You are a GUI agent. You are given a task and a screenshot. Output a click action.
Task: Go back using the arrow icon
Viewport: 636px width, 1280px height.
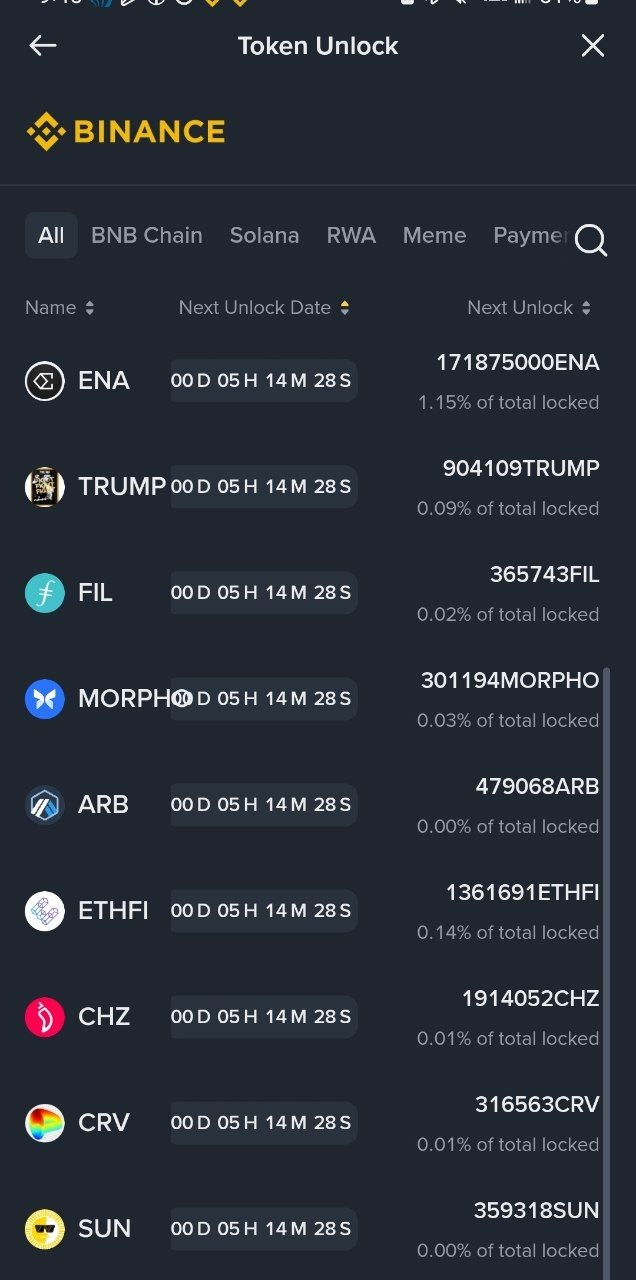(43, 46)
